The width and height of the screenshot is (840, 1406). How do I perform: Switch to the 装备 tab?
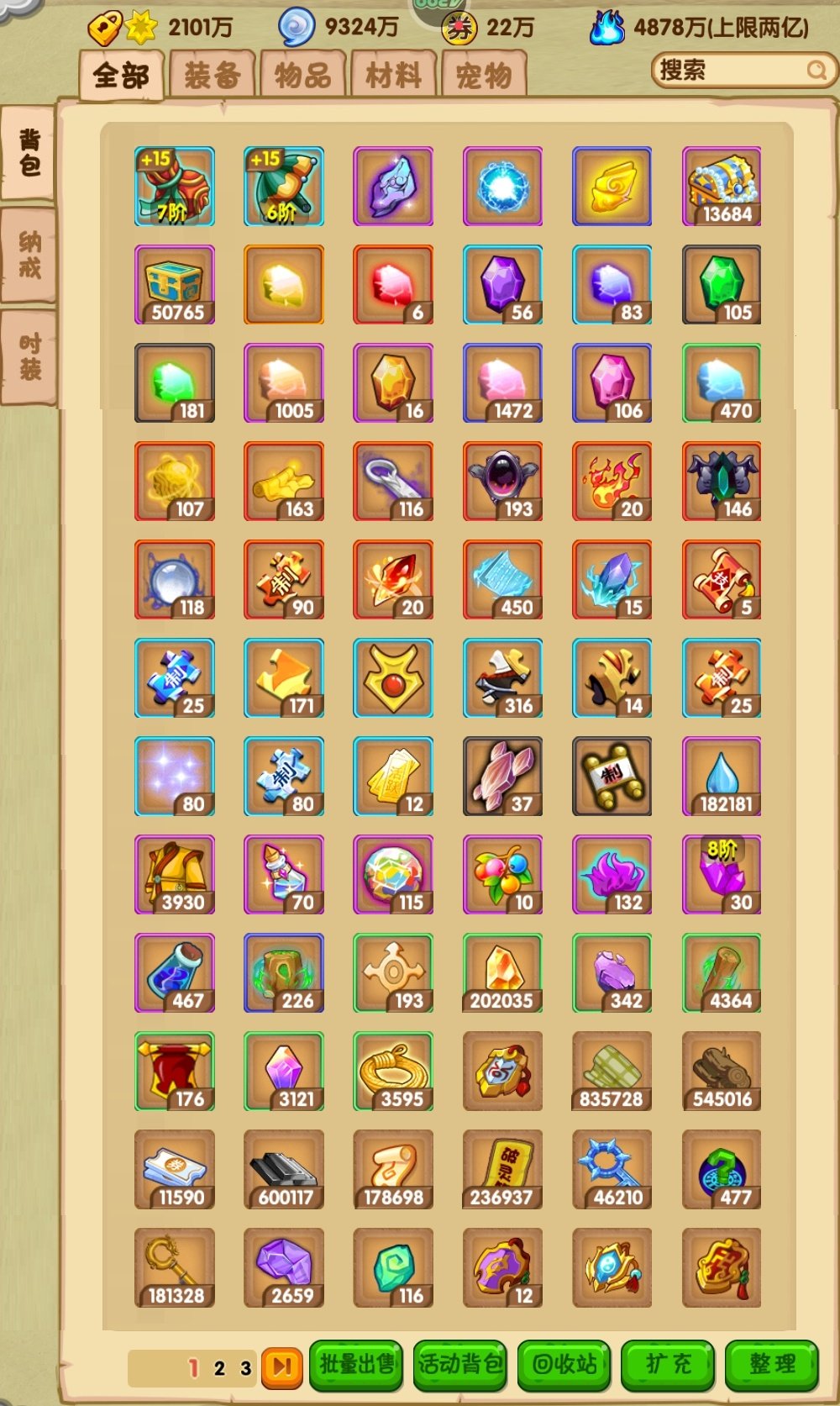pyautogui.click(x=212, y=75)
